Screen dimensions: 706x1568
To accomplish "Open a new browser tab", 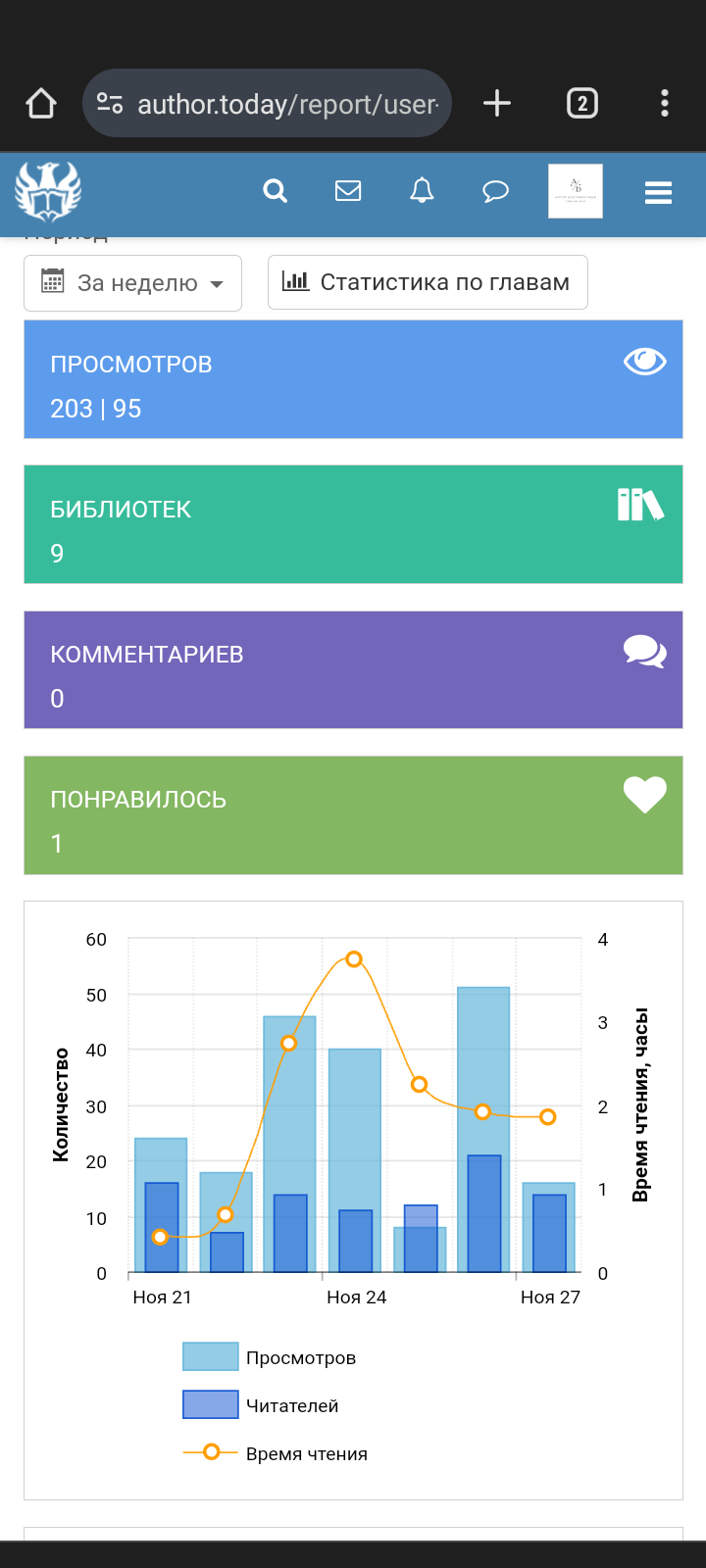I will [x=497, y=103].
